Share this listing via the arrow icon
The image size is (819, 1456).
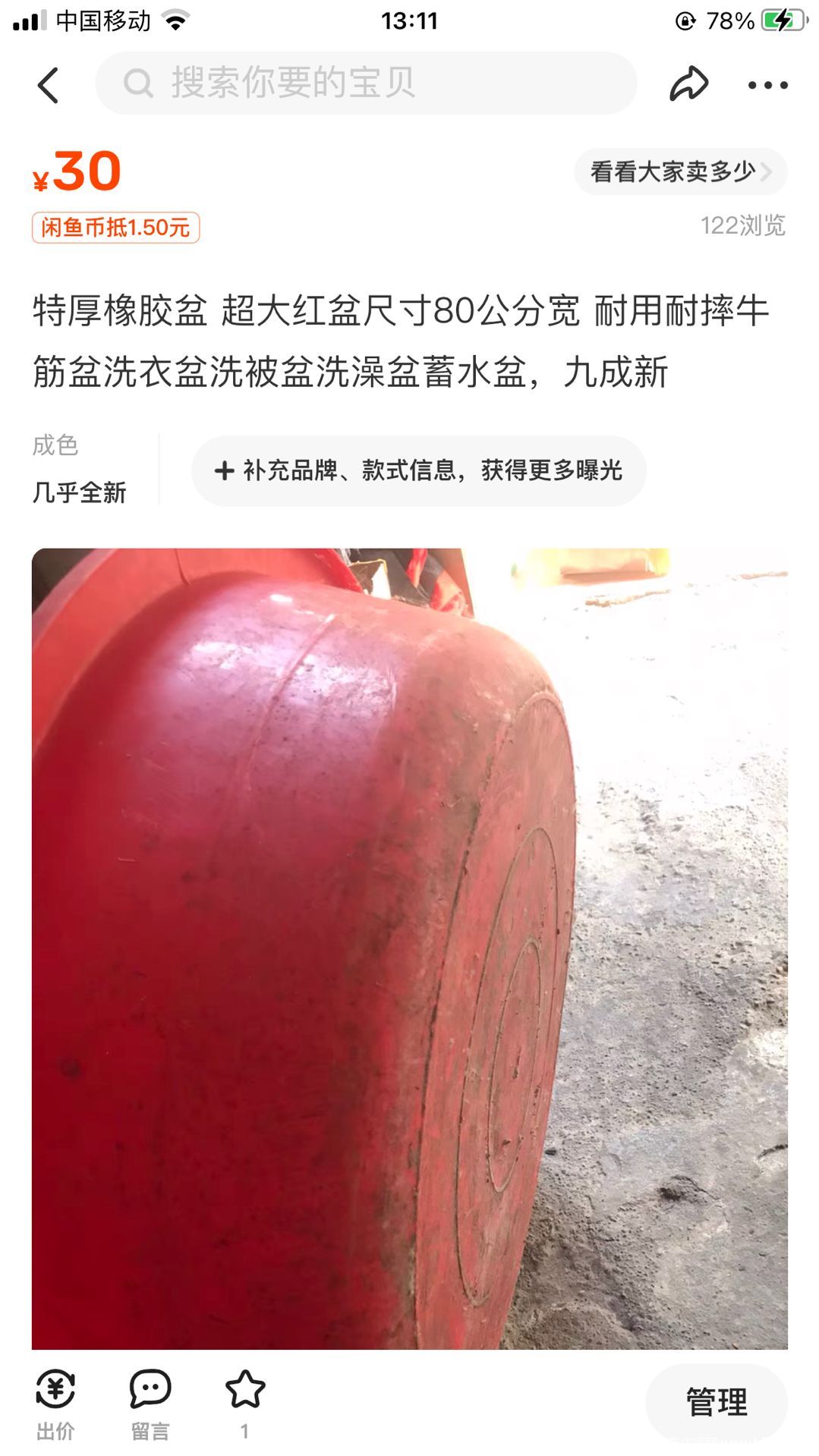point(688,83)
